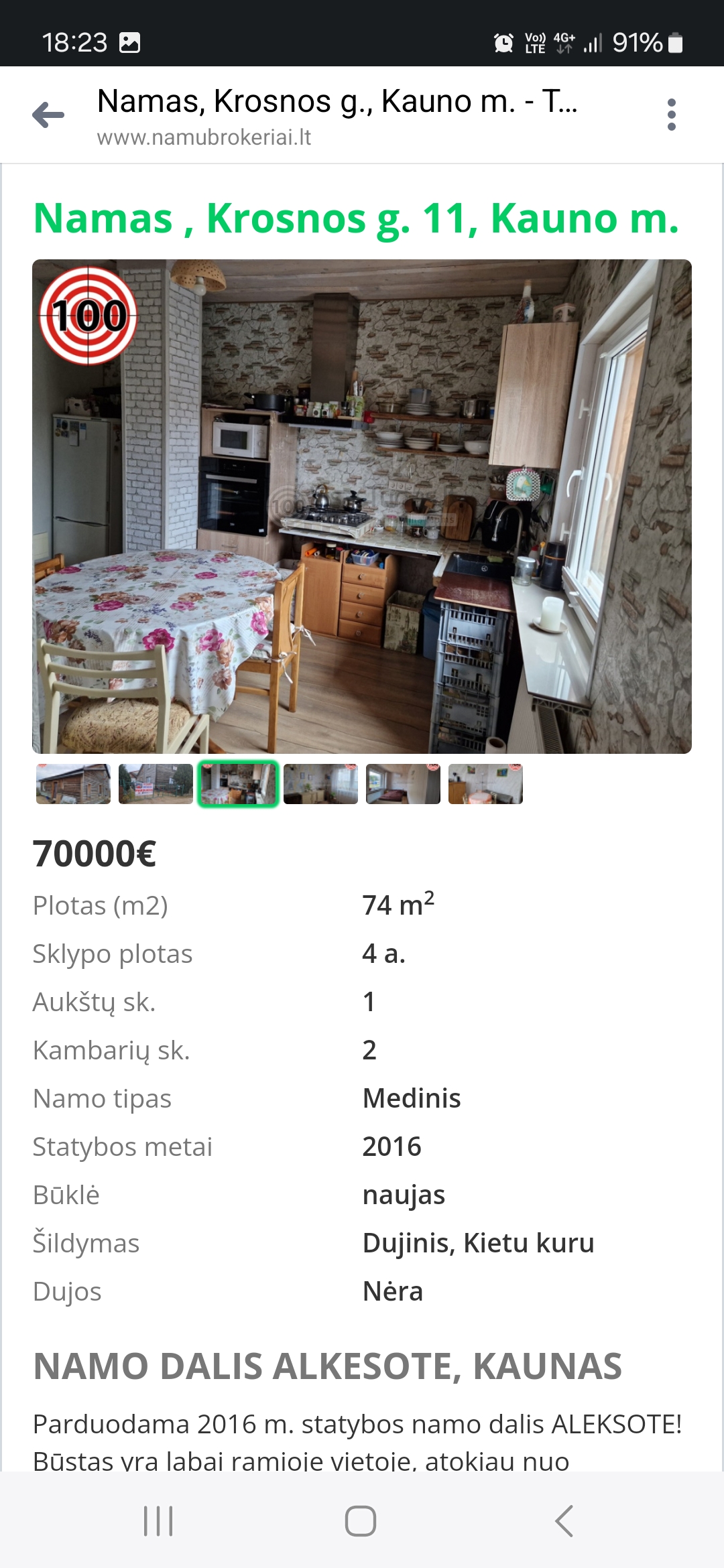Select the second thumbnail with sale banner

tap(156, 783)
